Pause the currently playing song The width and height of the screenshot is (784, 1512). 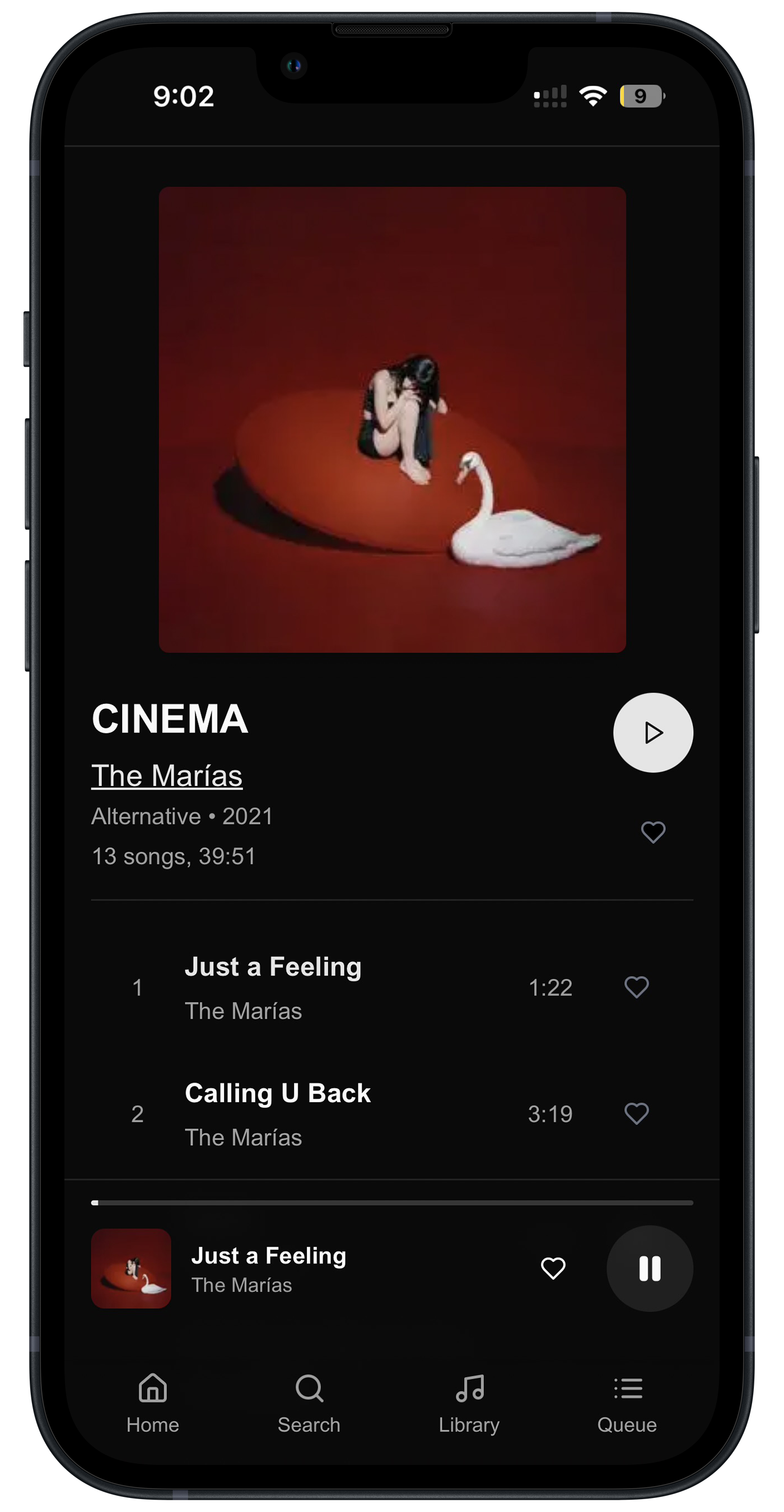pyautogui.click(x=650, y=1268)
